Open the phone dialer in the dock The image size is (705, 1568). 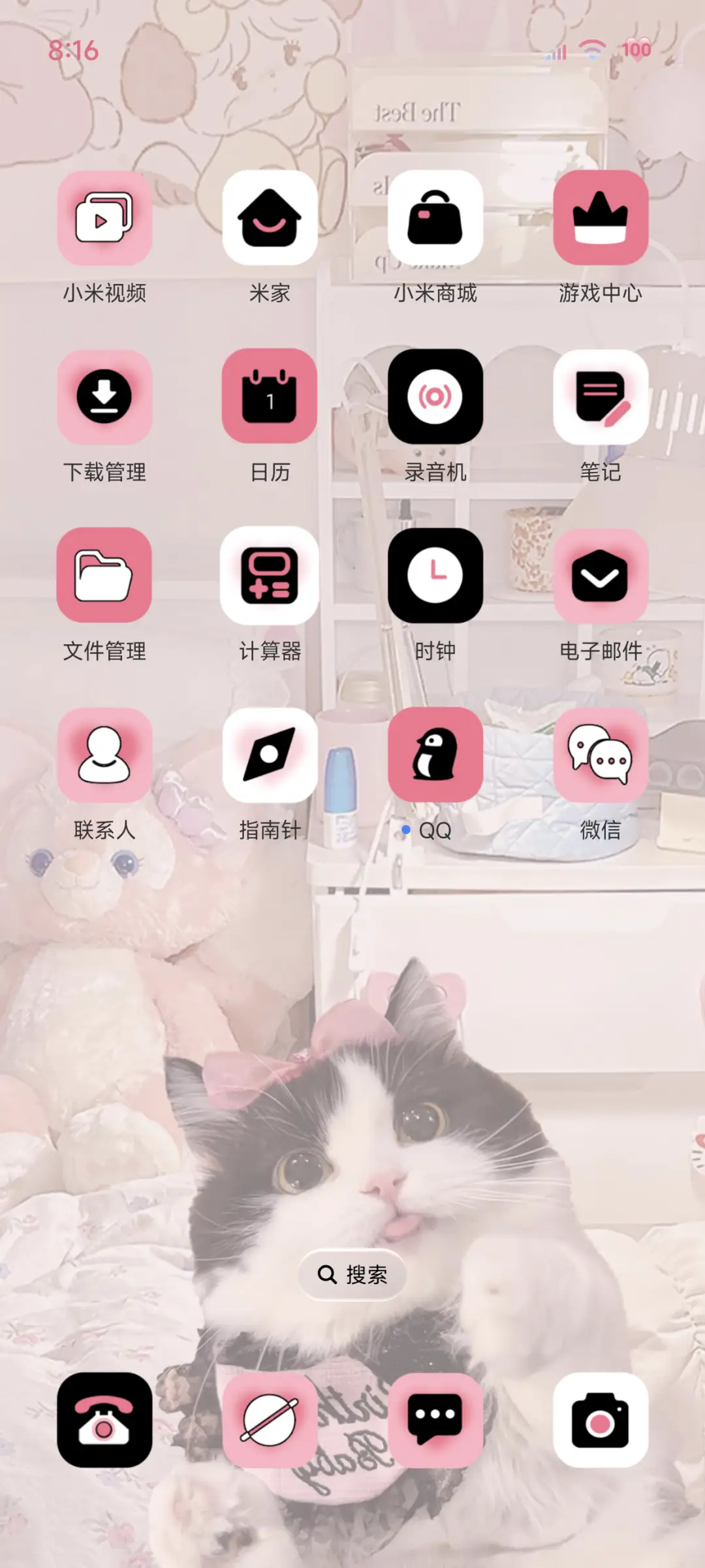(x=104, y=1423)
